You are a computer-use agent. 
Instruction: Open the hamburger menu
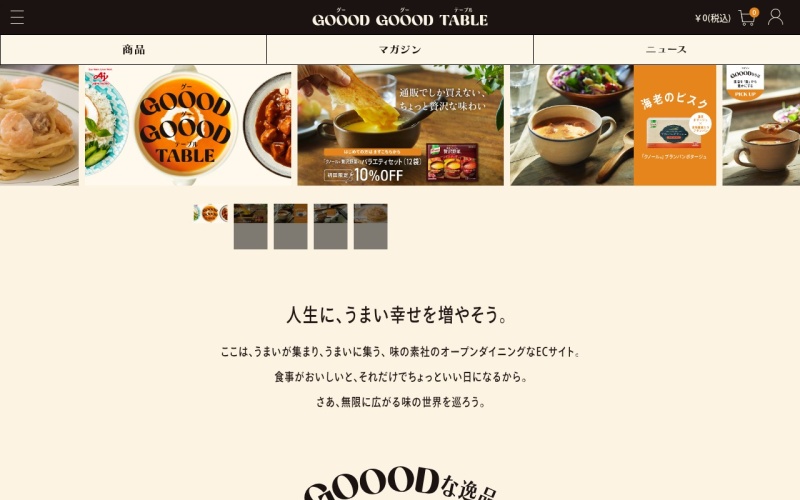click(x=17, y=17)
